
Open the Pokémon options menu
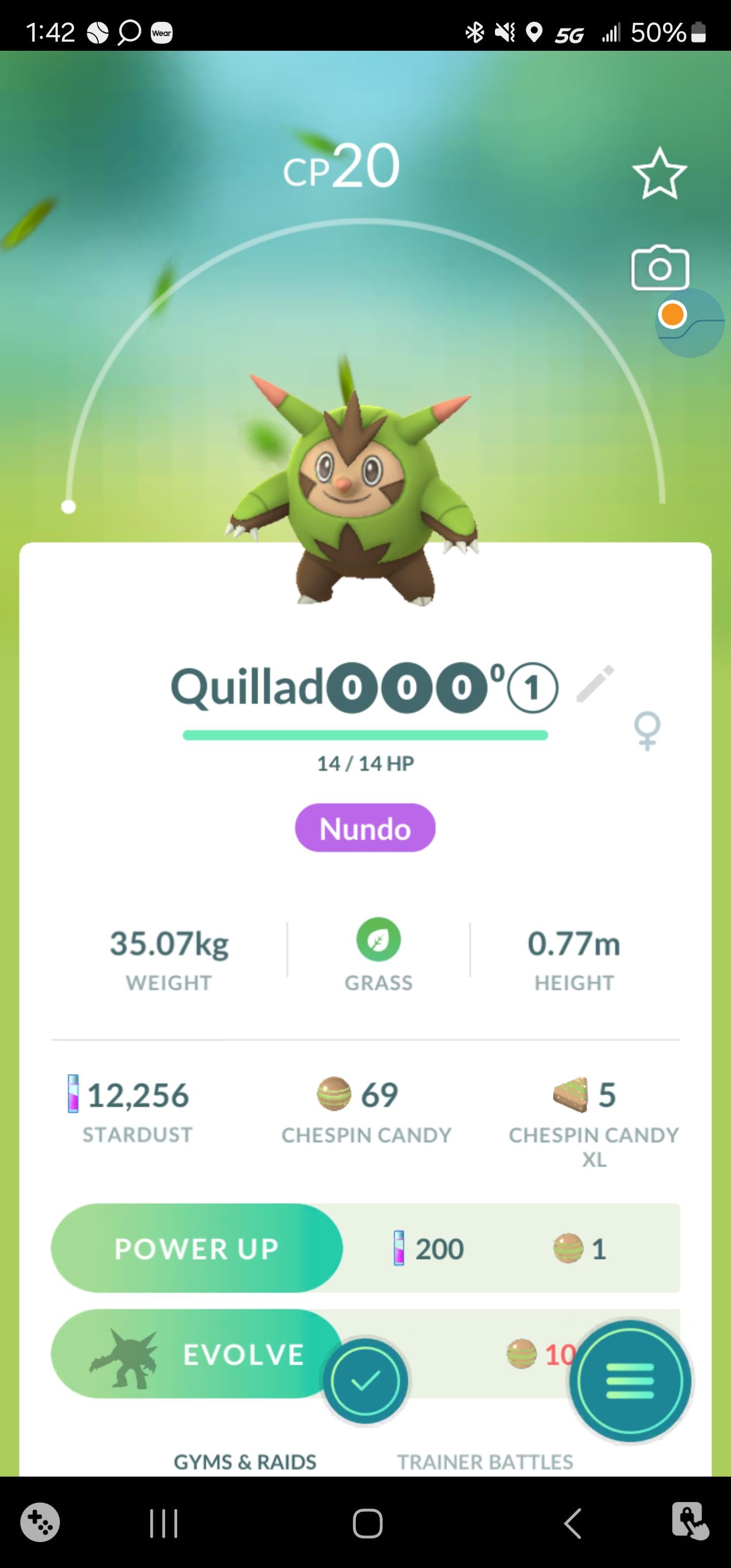[x=630, y=1381]
